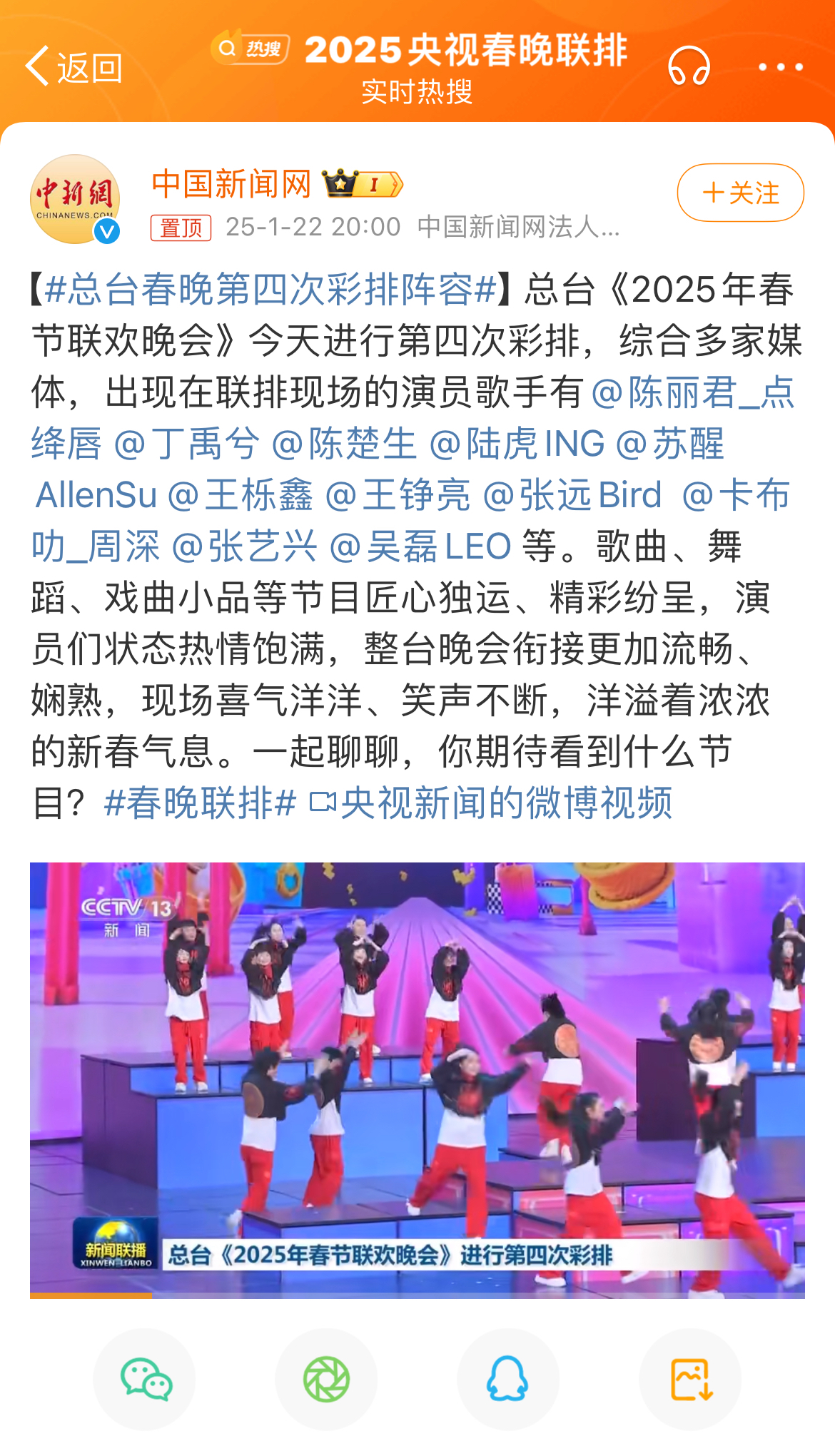Open hashtag #总台春晚第四次彩排阵容#
Screen dimensions: 835x1456
(270, 290)
